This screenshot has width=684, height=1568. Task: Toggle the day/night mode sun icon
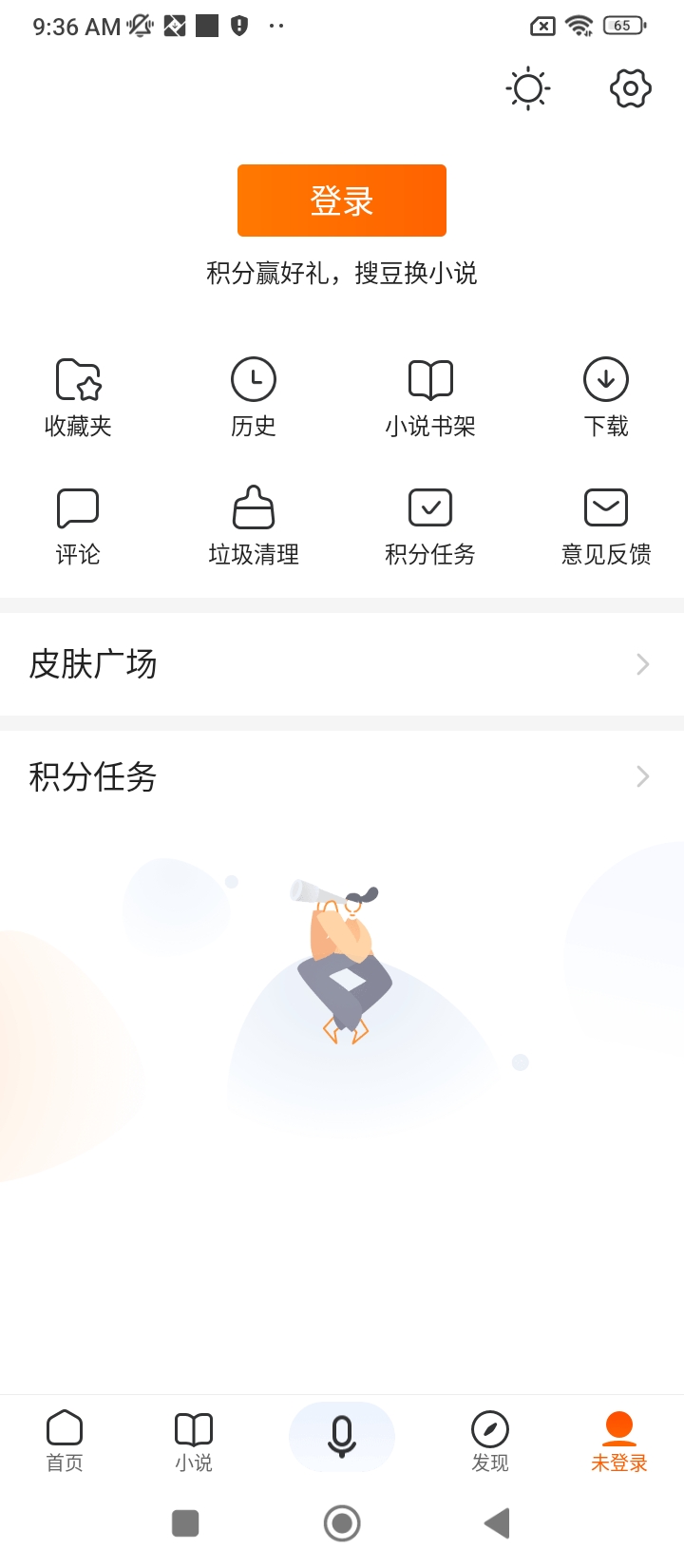pyautogui.click(x=527, y=88)
